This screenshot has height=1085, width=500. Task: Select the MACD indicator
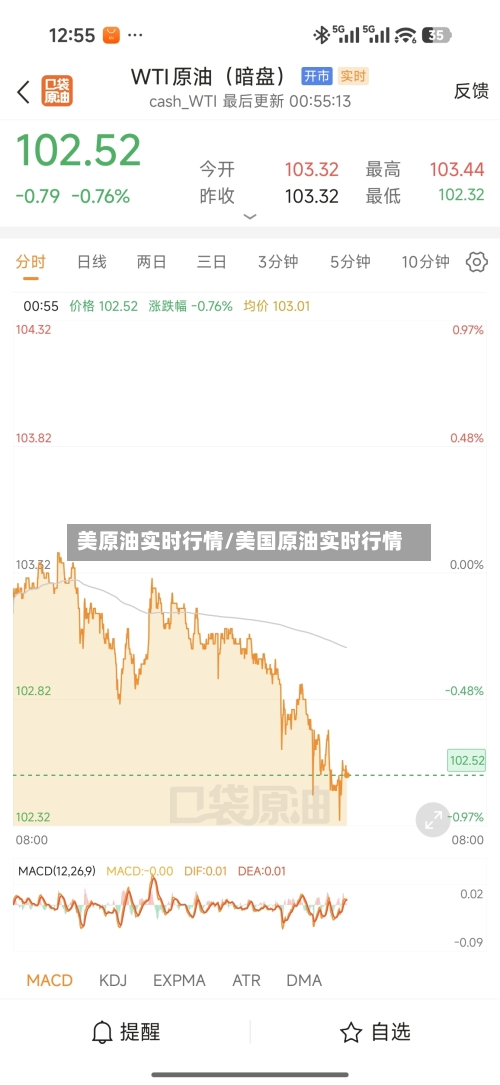[49, 980]
